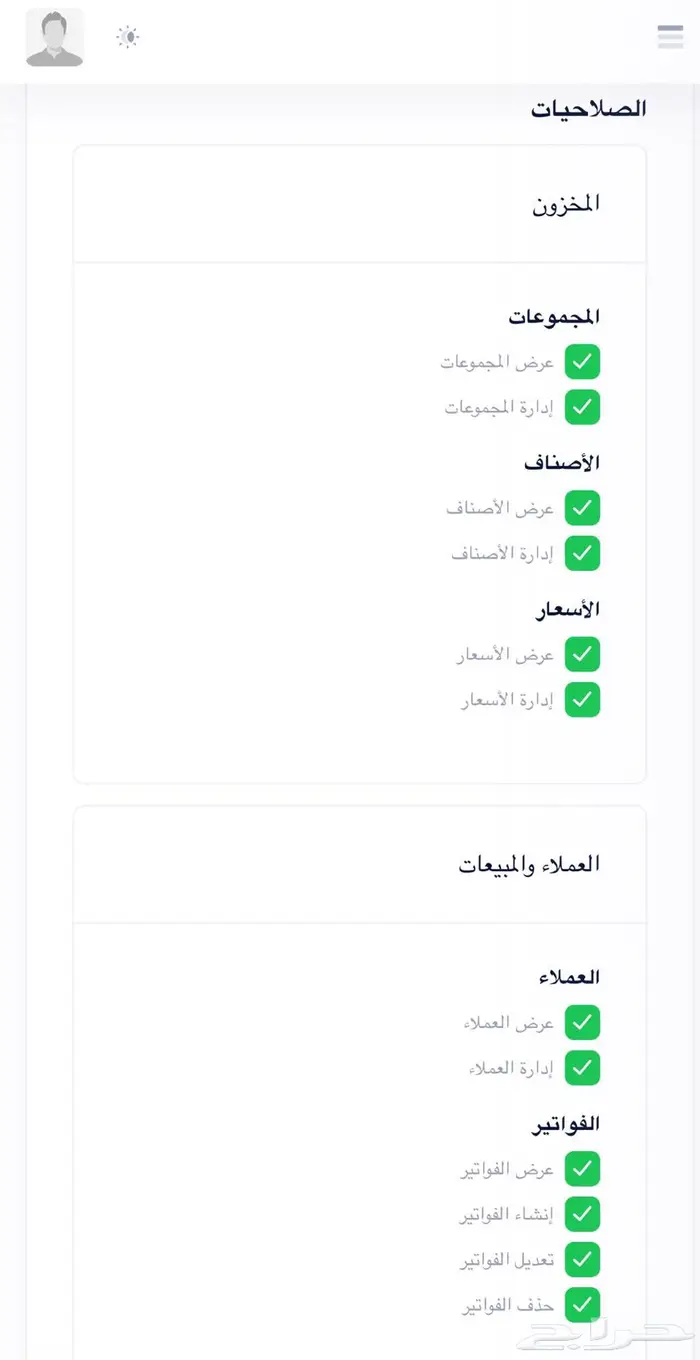Disable تعديل الفواتير permission
Screen dimensions: 700x1360
pos(582,1260)
